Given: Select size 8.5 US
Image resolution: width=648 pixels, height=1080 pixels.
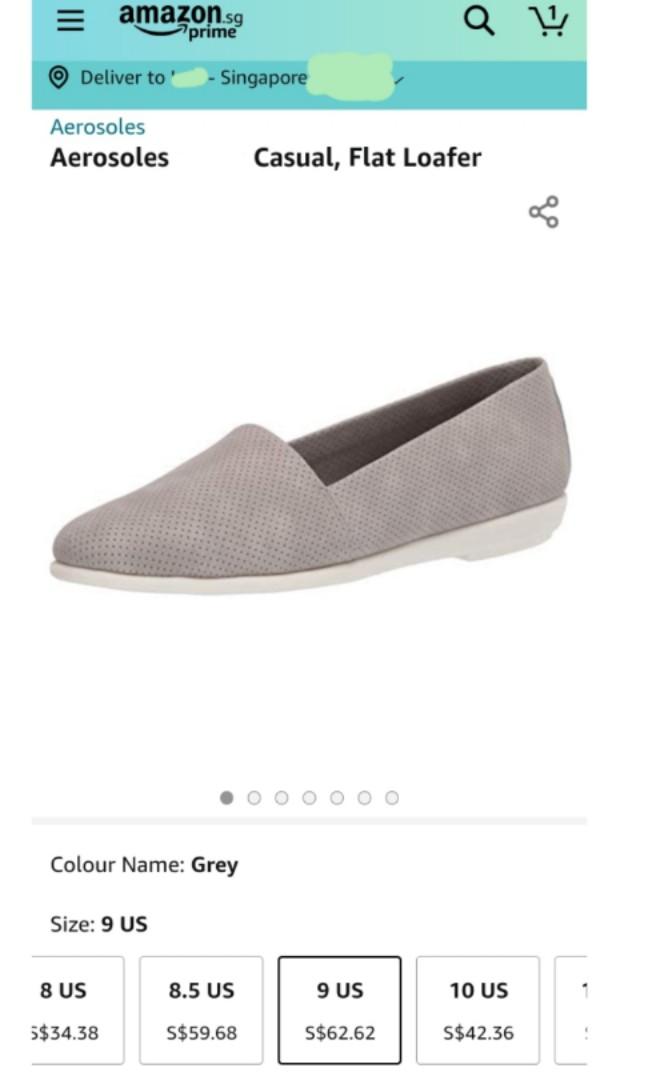Looking at the screenshot, I should tap(201, 1010).
